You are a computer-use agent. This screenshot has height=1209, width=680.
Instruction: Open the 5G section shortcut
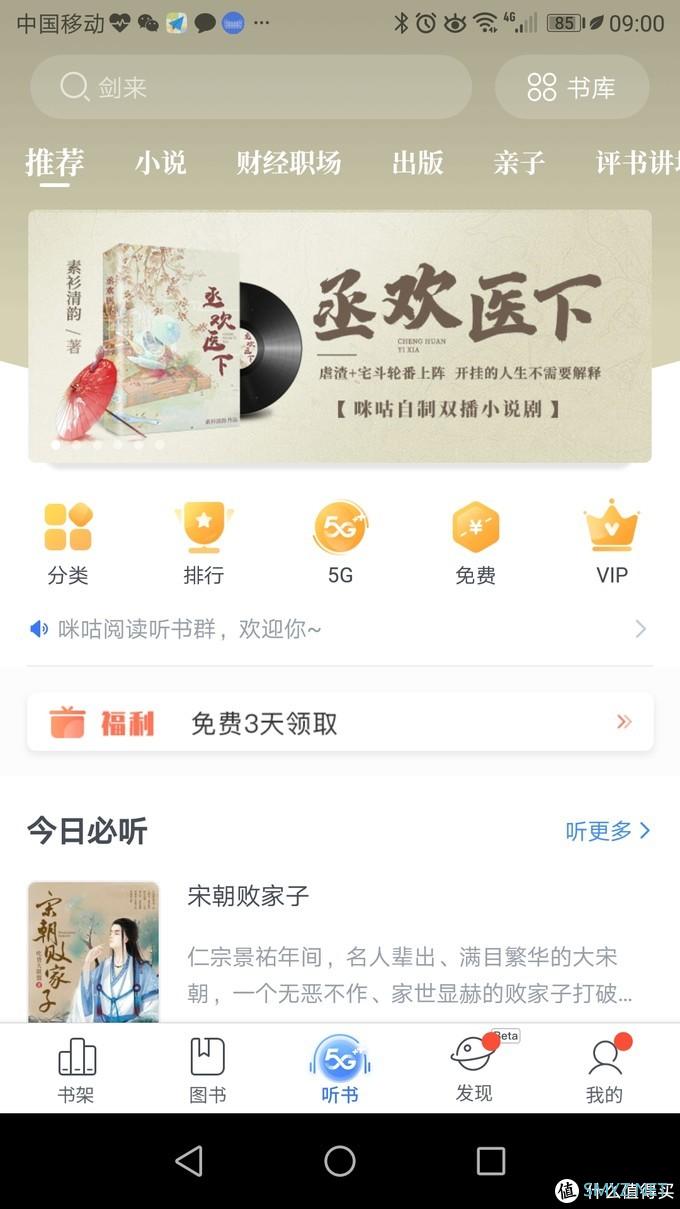340,543
